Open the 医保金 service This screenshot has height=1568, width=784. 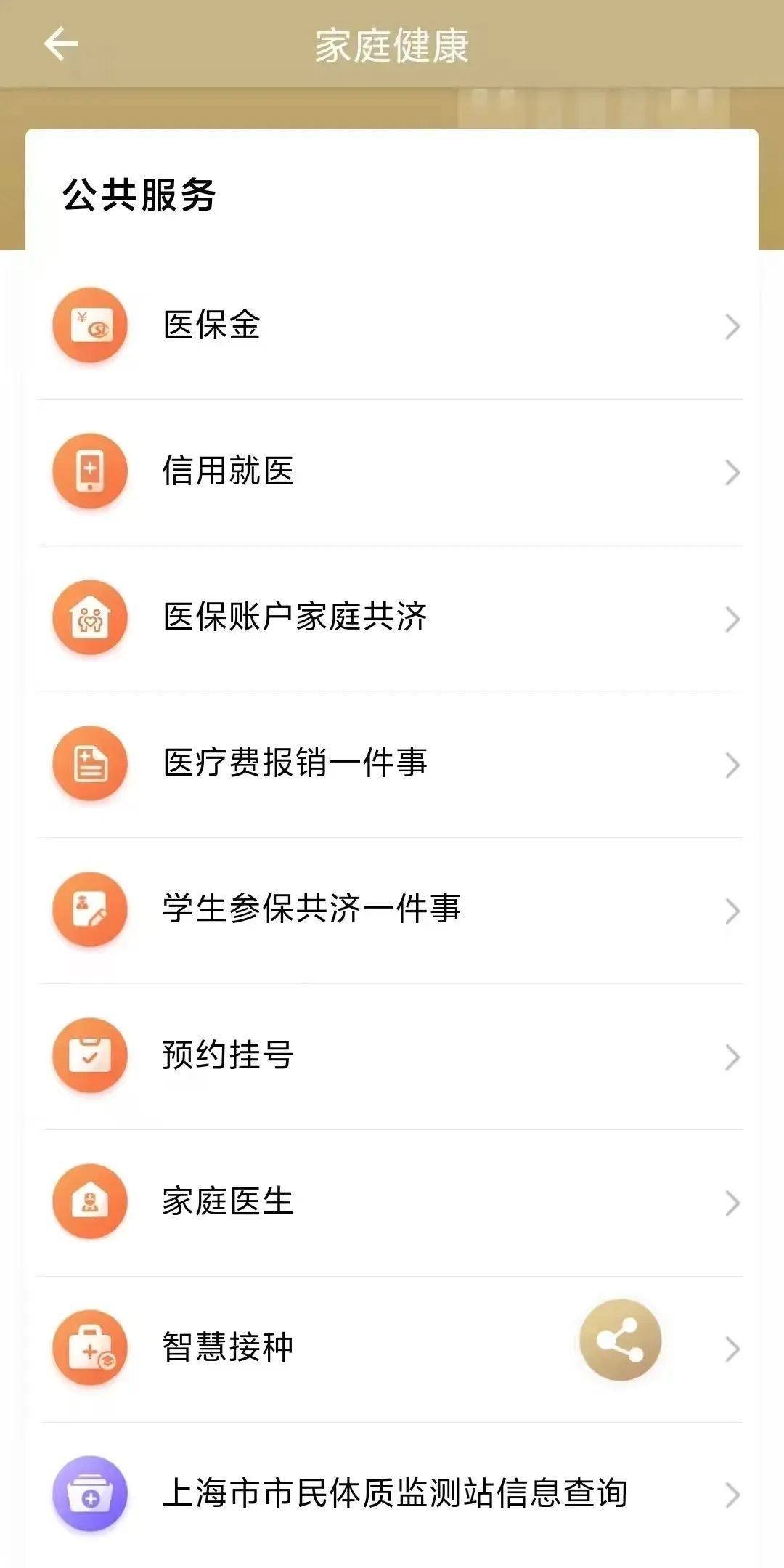[x=212, y=325]
